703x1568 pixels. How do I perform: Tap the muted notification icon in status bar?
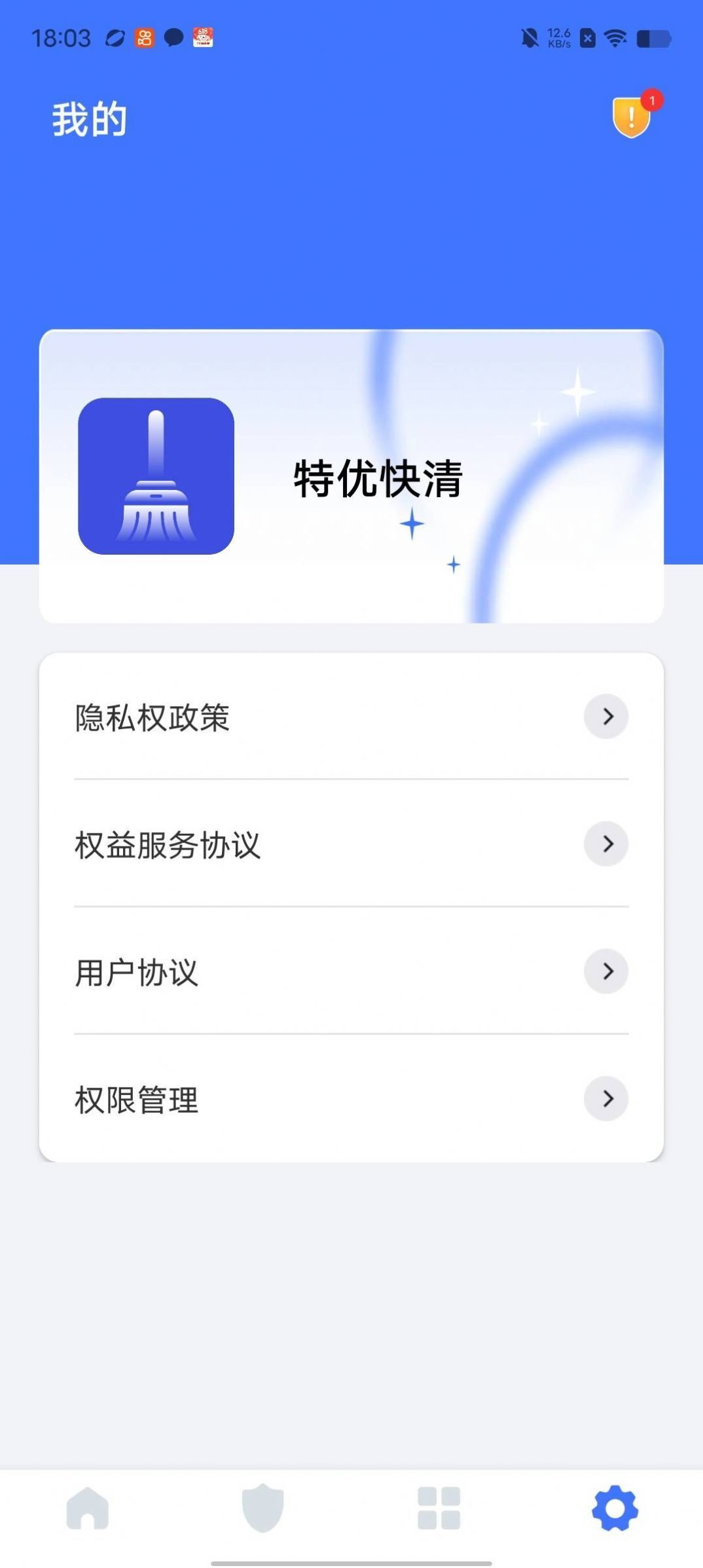point(530,38)
